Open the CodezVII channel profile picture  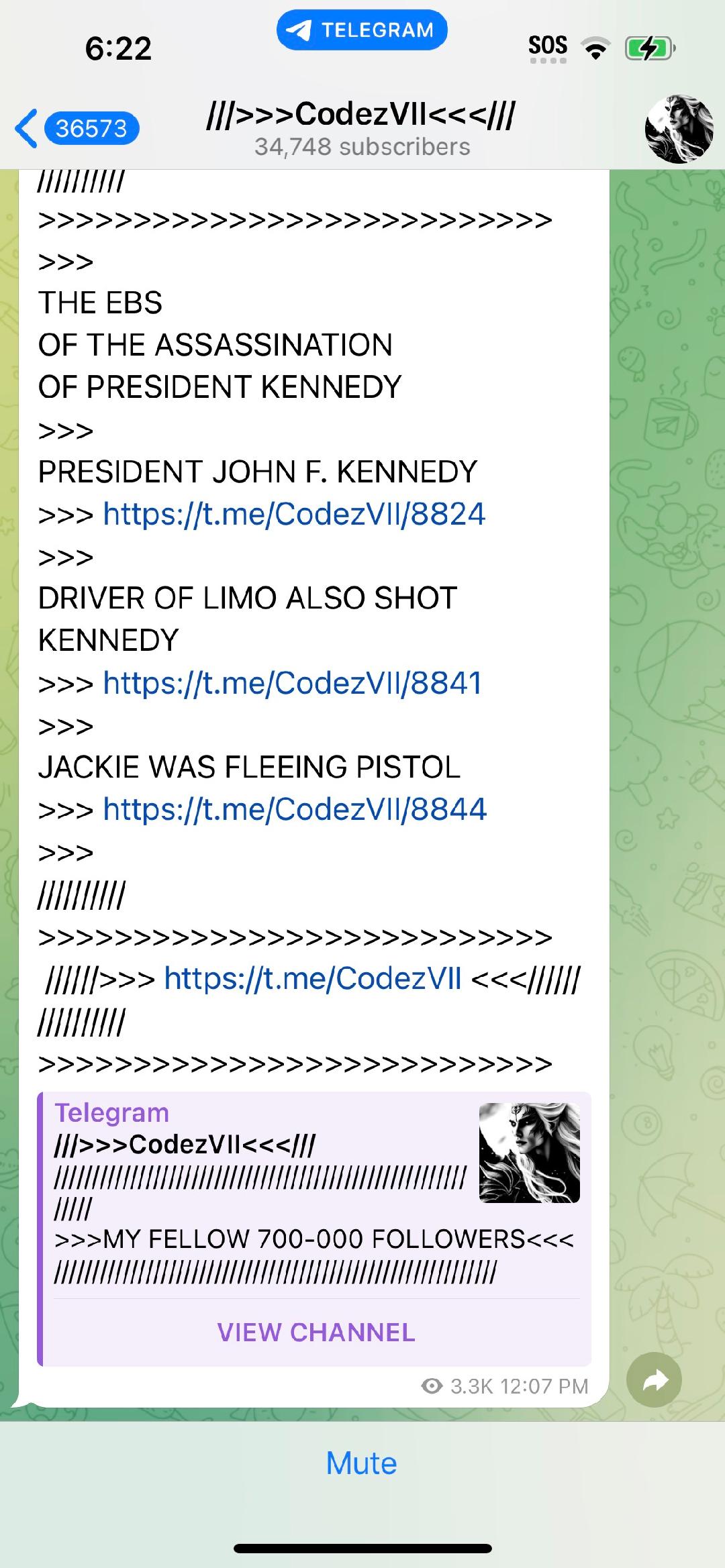coord(678,129)
